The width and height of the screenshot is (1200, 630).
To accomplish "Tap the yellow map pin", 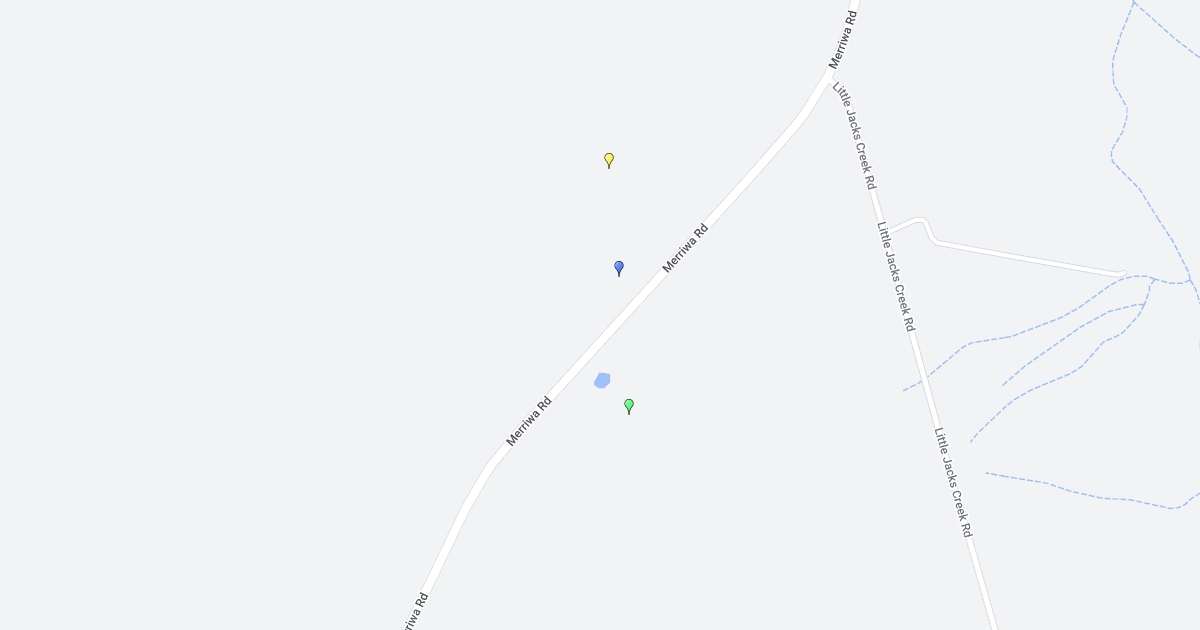I will click(x=609, y=159).
